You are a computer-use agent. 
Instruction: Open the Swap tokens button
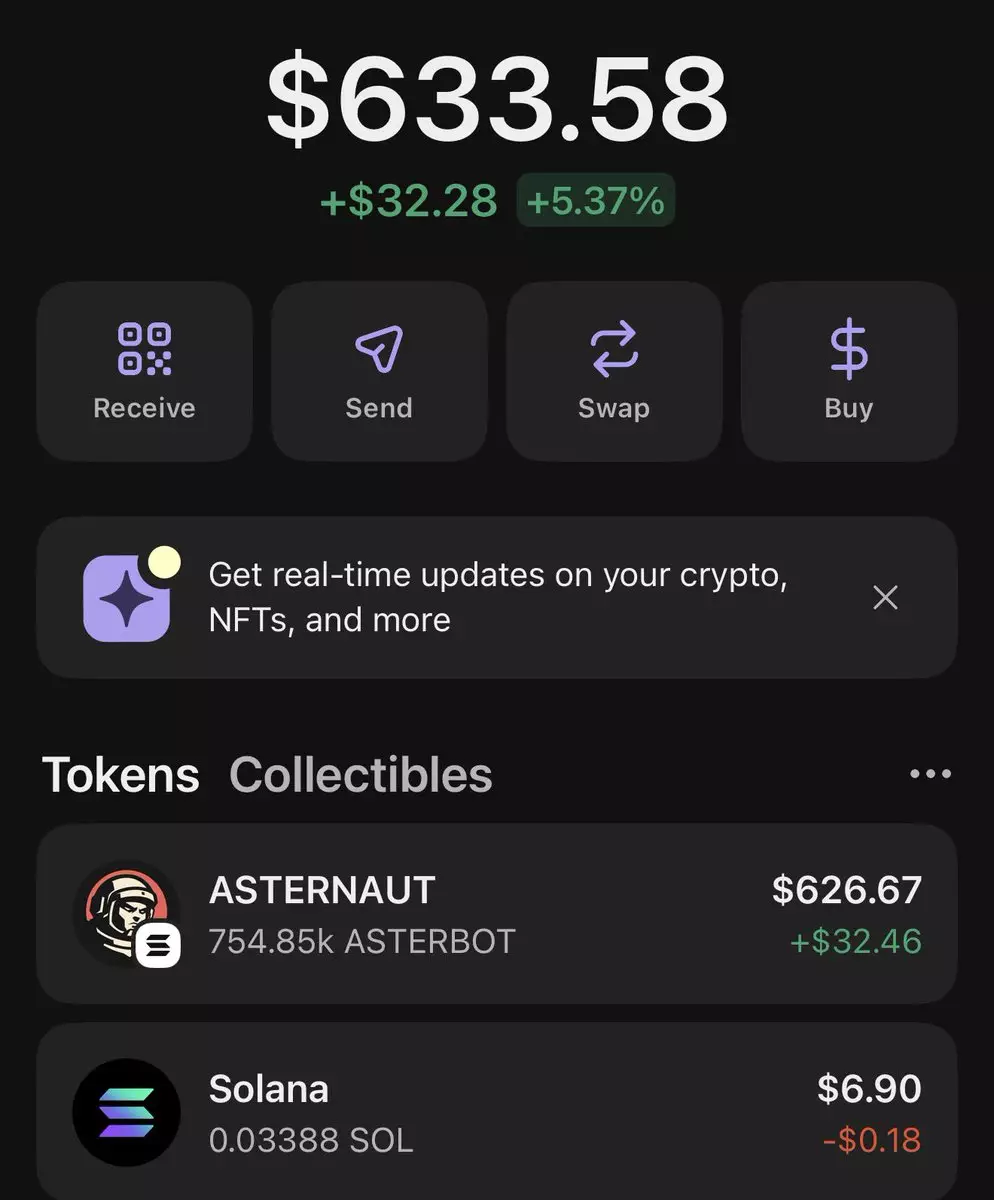pyautogui.click(x=614, y=370)
